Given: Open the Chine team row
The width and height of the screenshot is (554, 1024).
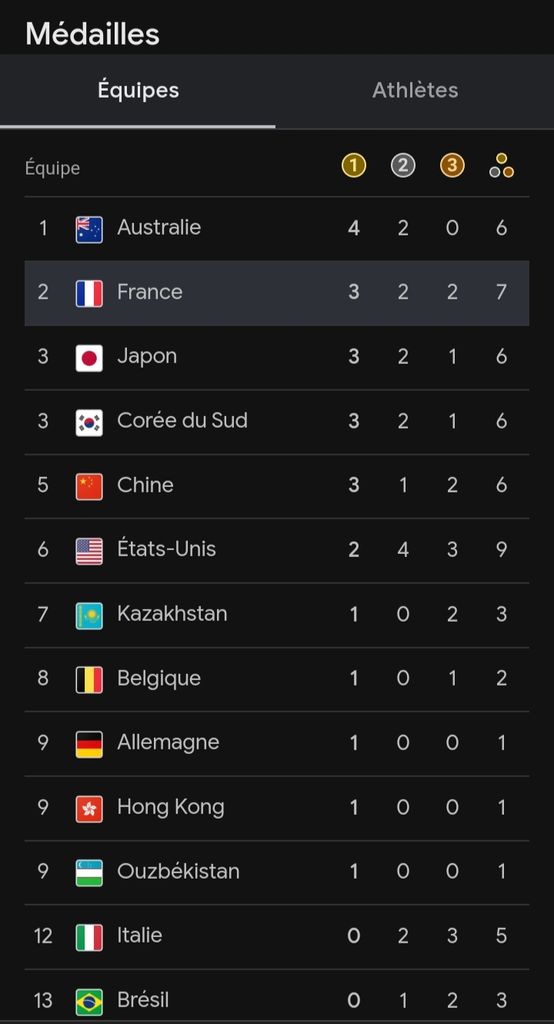Looking at the screenshot, I should click(x=277, y=486).
